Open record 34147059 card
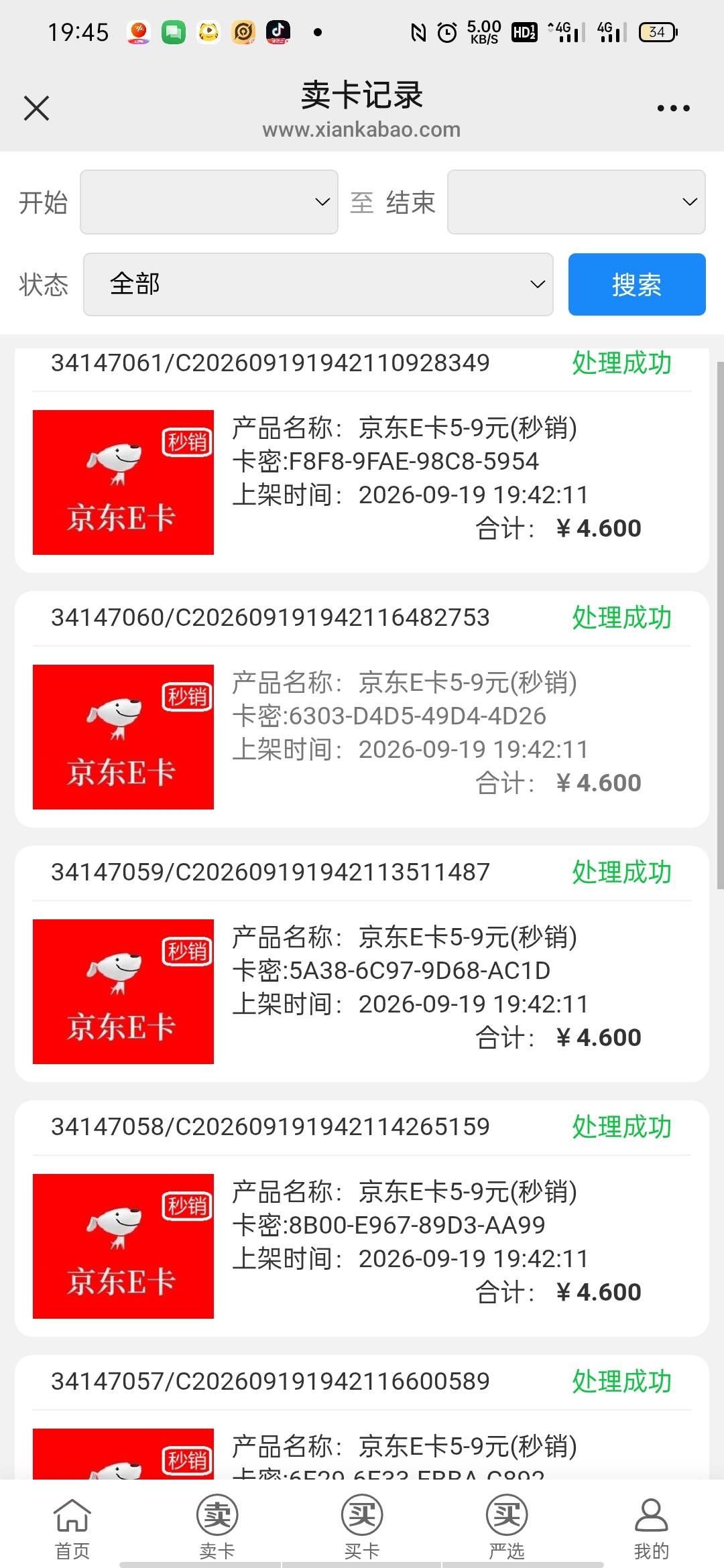Screen dimensions: 724x1568 click(x=362, y=964)
